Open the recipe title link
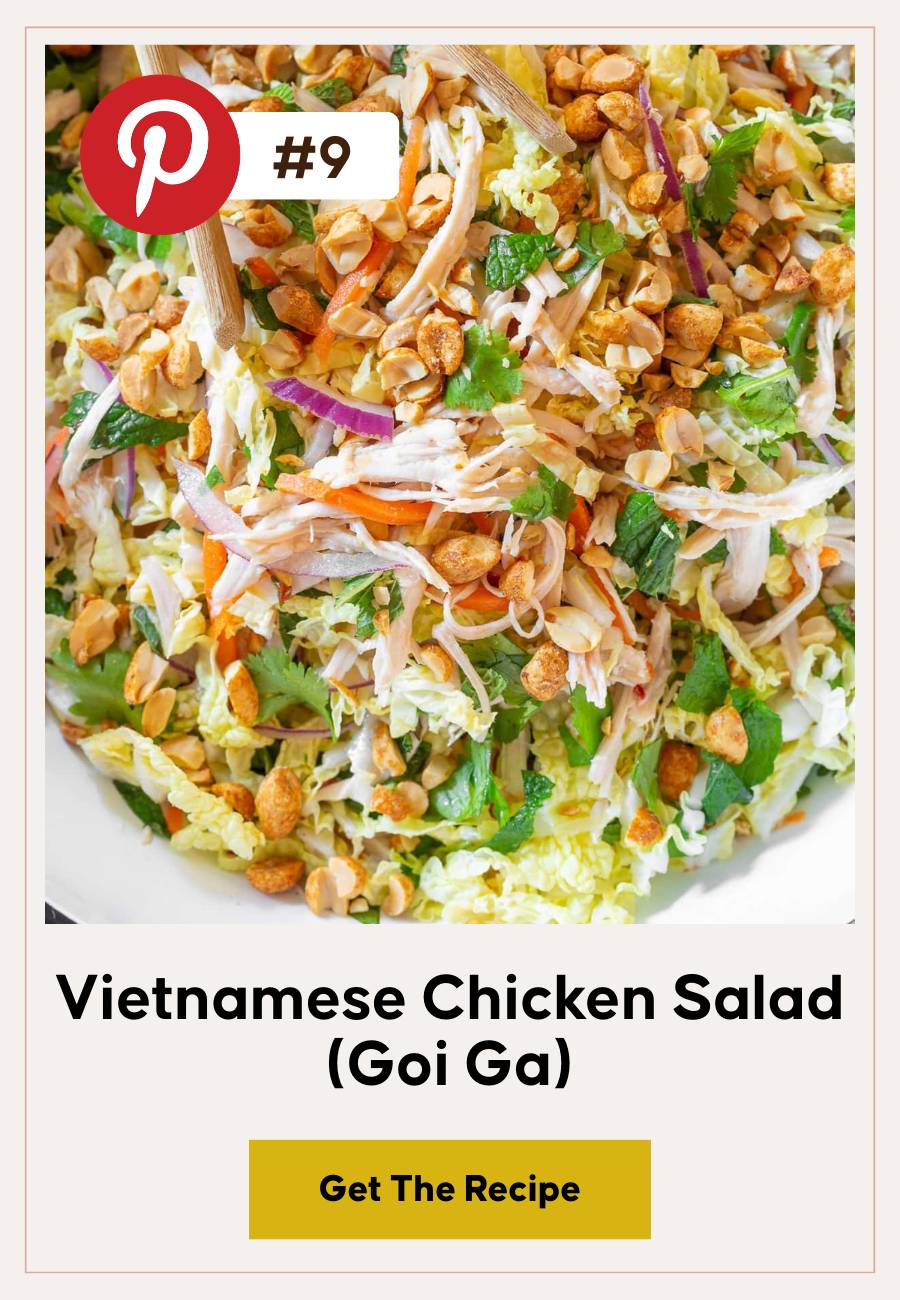Viewport: 900px width, 1300px height. click(x=450, y=1020)
